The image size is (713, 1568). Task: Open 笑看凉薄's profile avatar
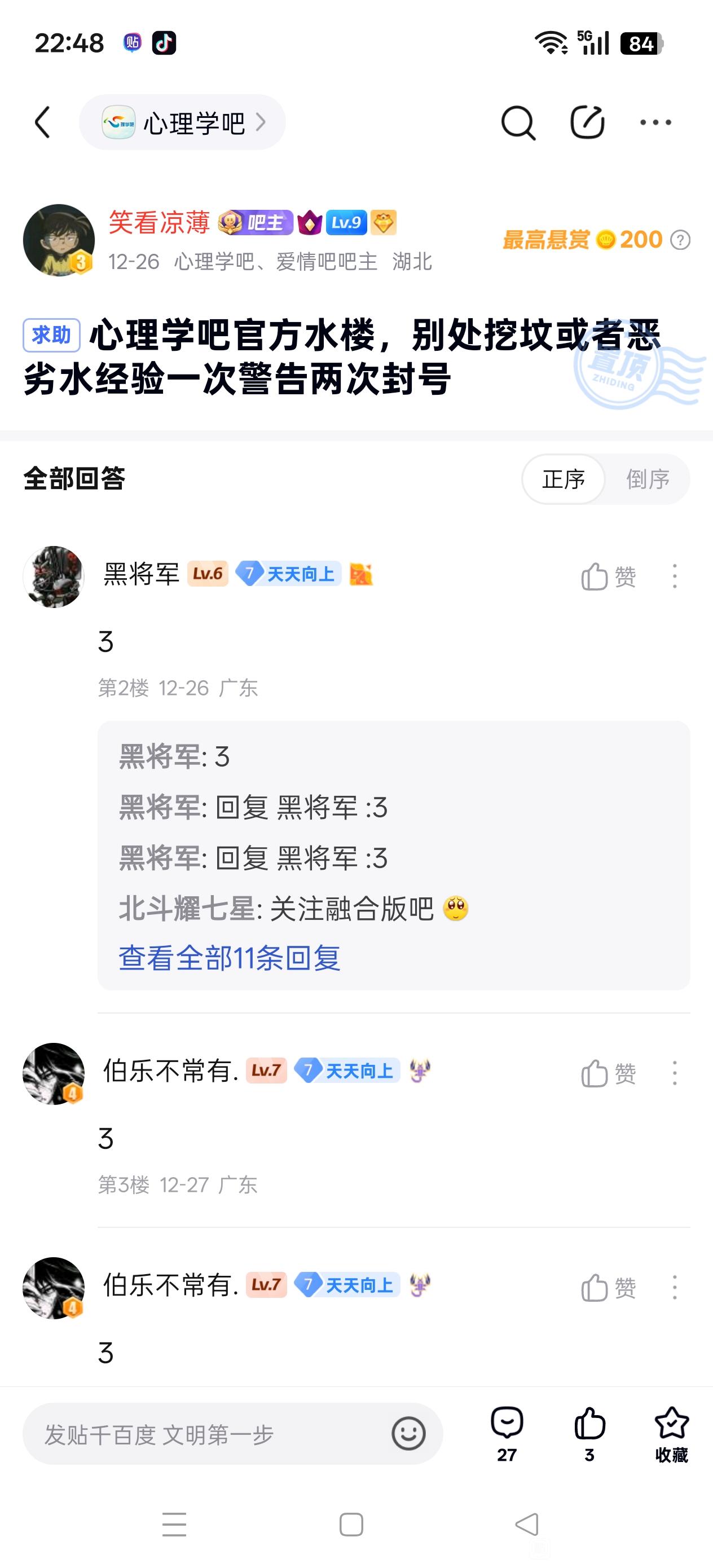click(59, 240)
